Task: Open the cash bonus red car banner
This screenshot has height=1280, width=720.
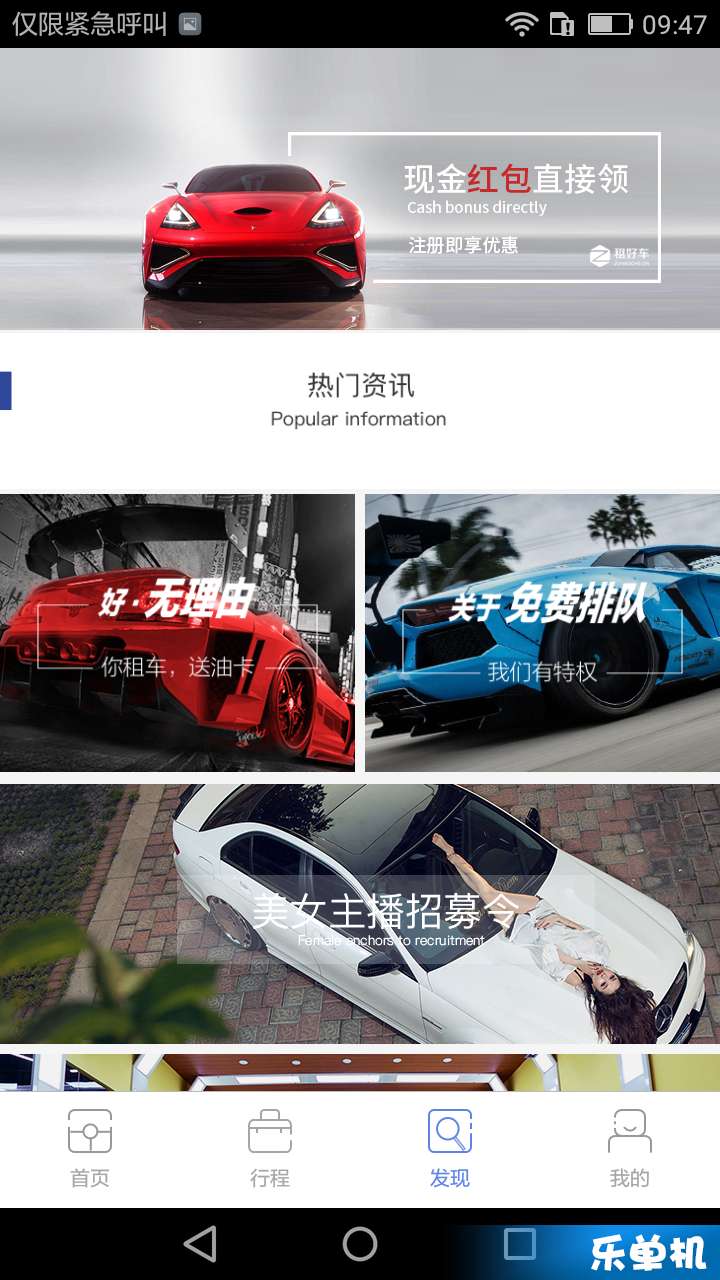Action: point(360,190)
